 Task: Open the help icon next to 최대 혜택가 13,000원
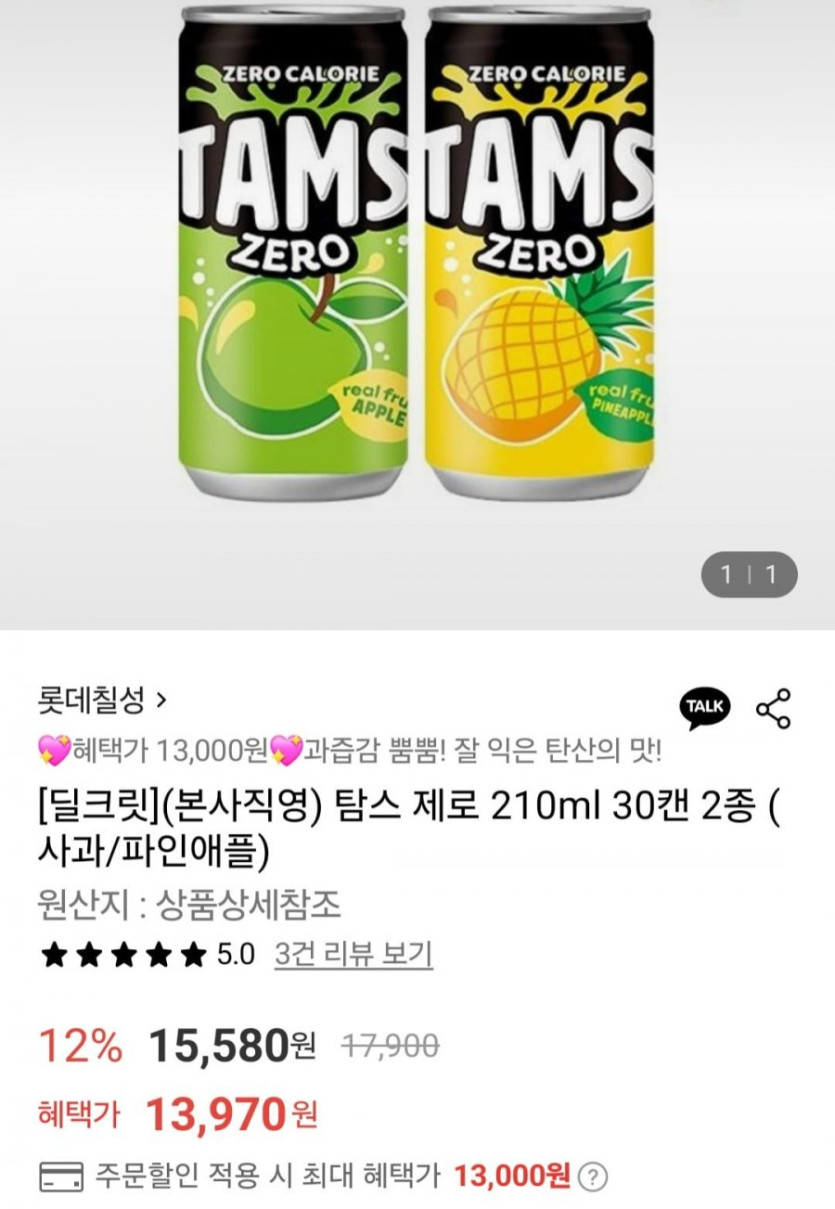pyautogui.click(x=593, y=1175)
